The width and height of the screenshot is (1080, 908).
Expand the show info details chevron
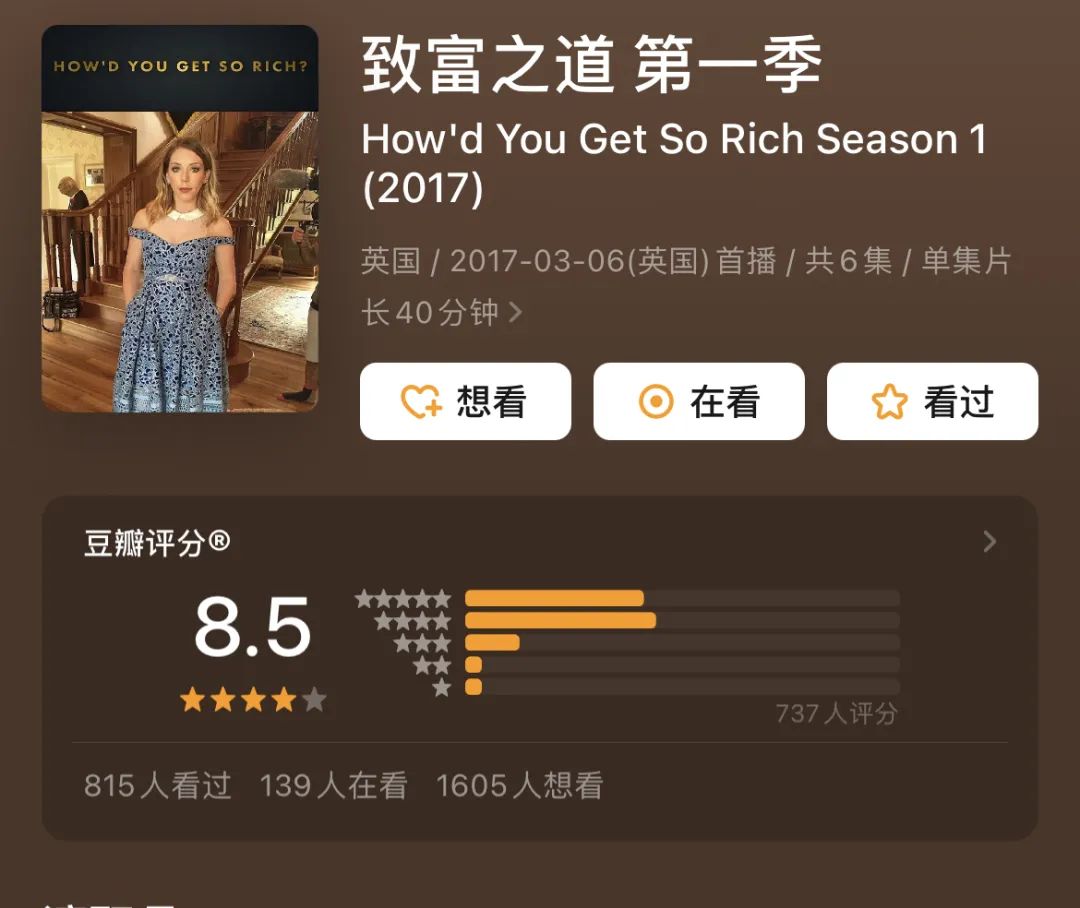(x=516, y=313)
